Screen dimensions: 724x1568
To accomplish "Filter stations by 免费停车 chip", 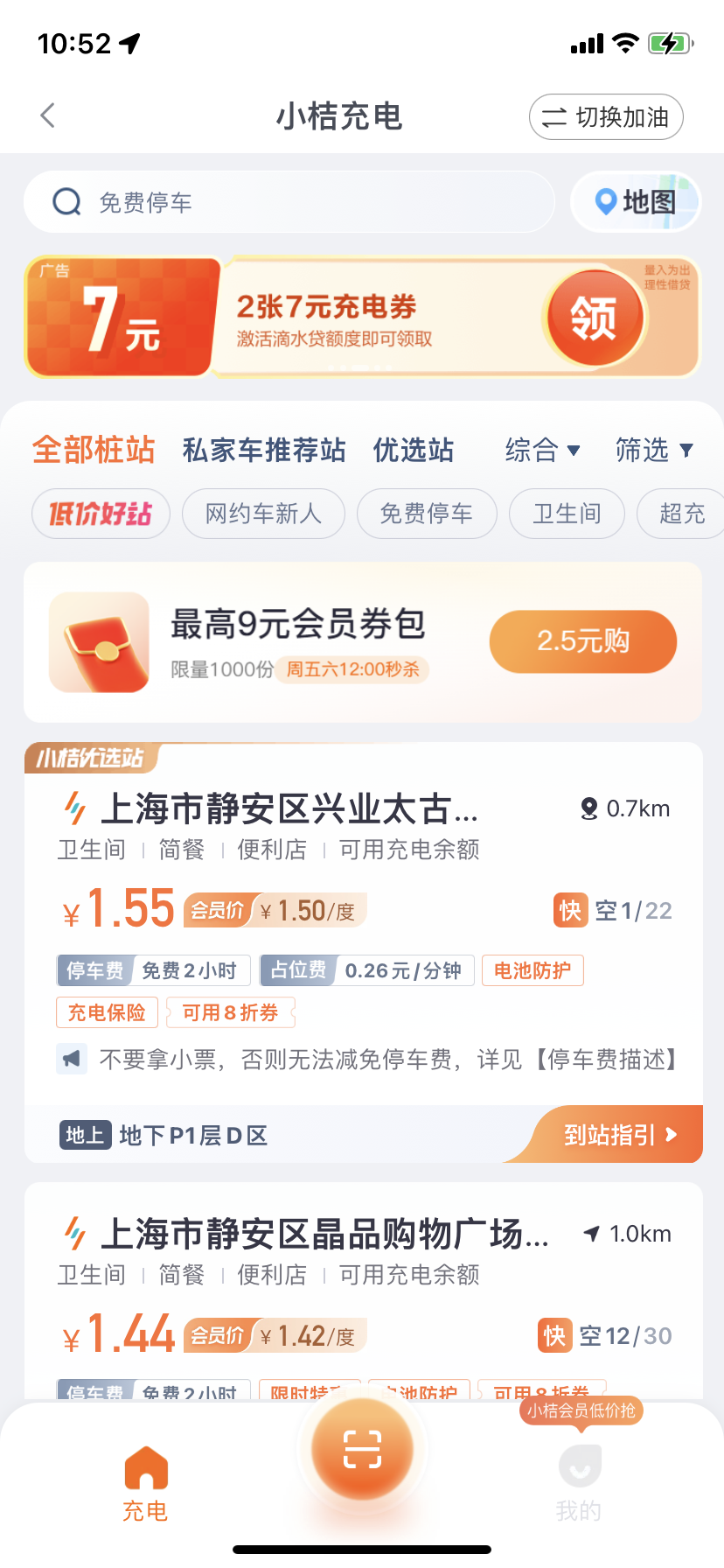I will [427, 514].
